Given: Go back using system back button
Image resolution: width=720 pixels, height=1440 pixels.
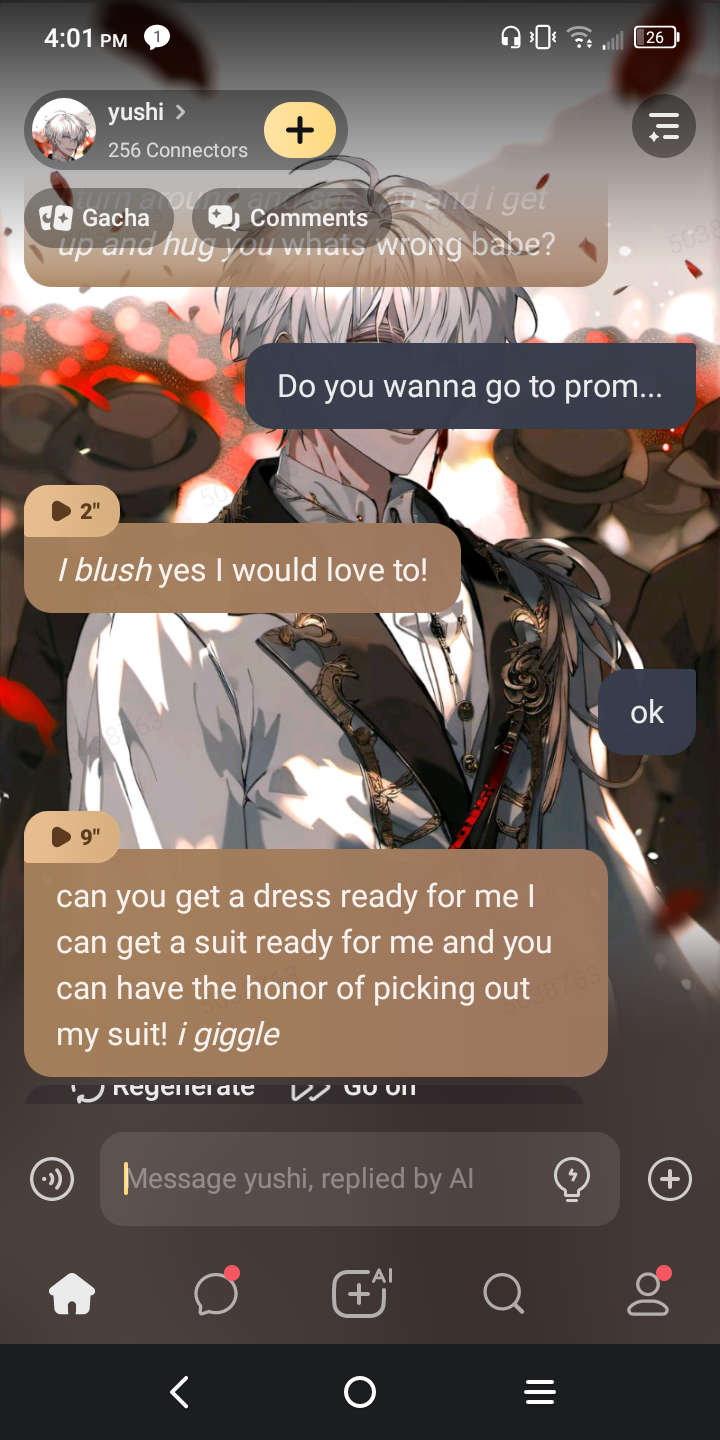Looking at the screenshot, I should (180, 1392).
